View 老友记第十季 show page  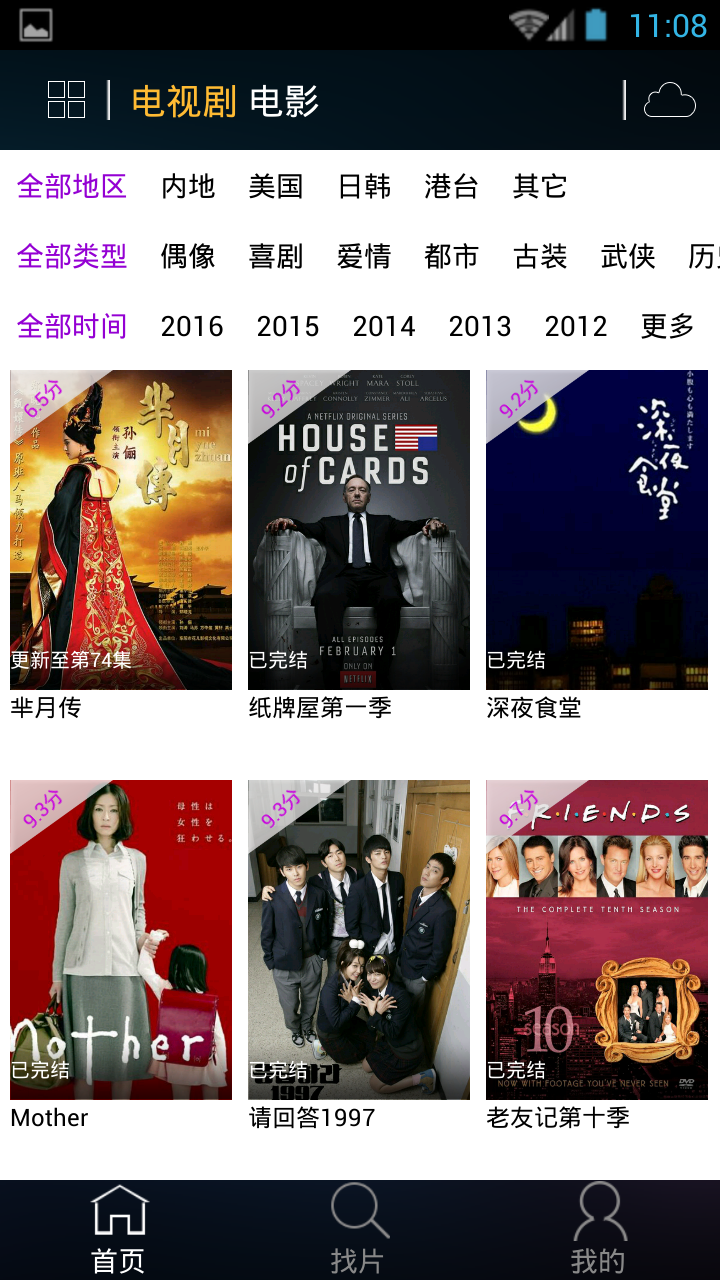pyautogui.click(x=597, y=940)
